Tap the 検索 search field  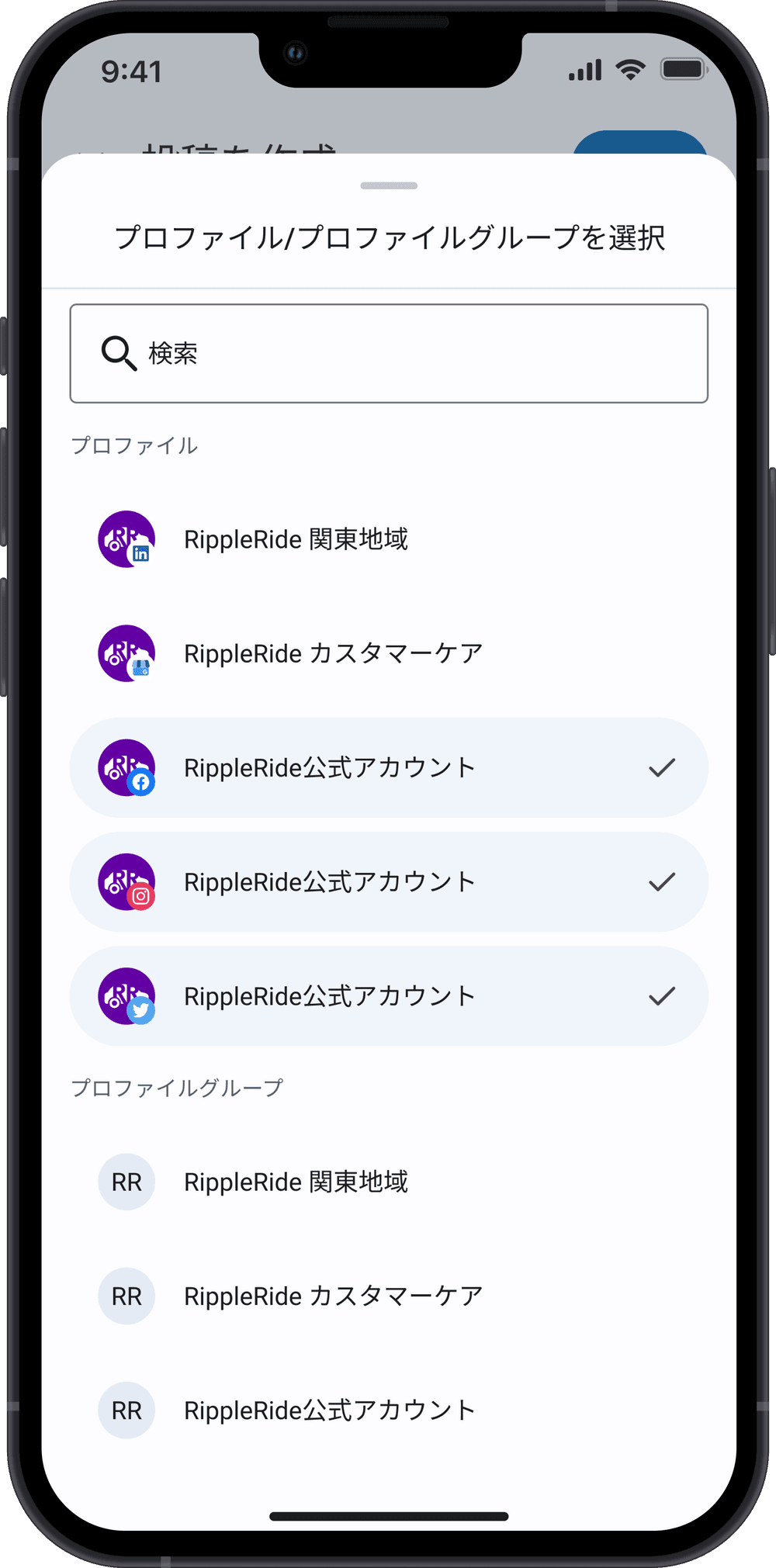pyautogui.click(x=388, y=353)
